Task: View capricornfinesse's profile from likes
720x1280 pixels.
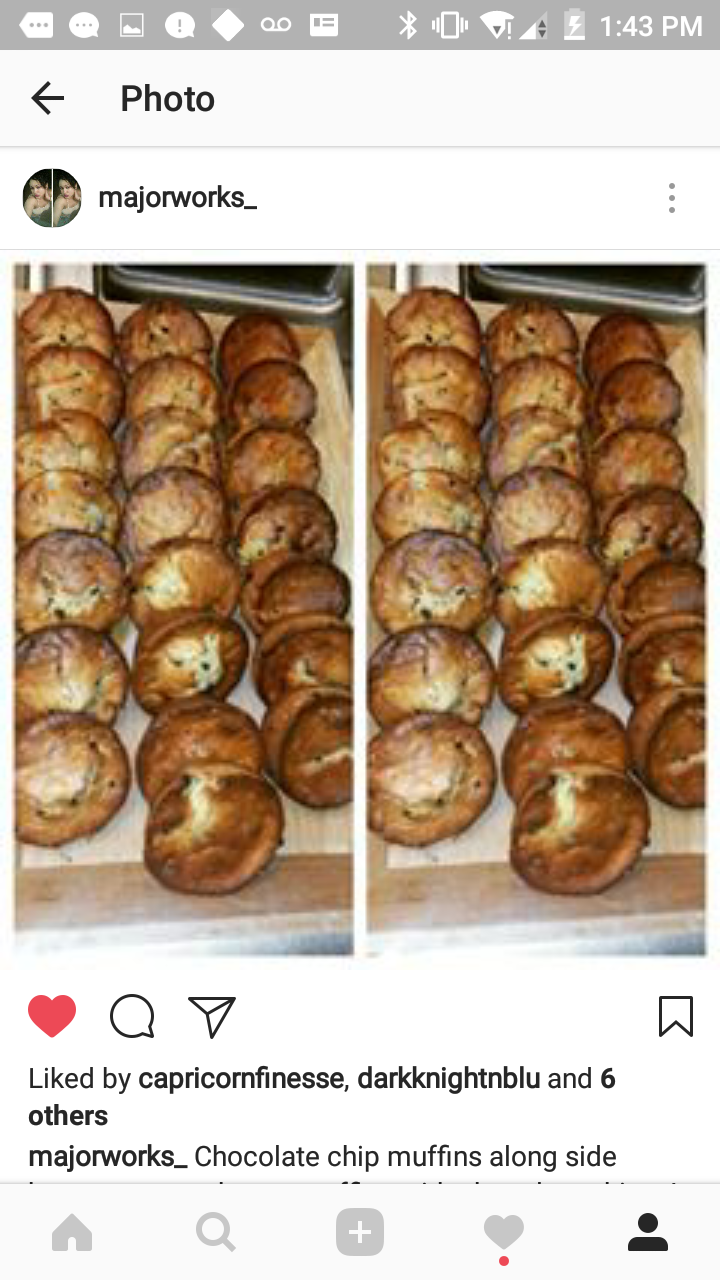Action: pos(241,1078)
